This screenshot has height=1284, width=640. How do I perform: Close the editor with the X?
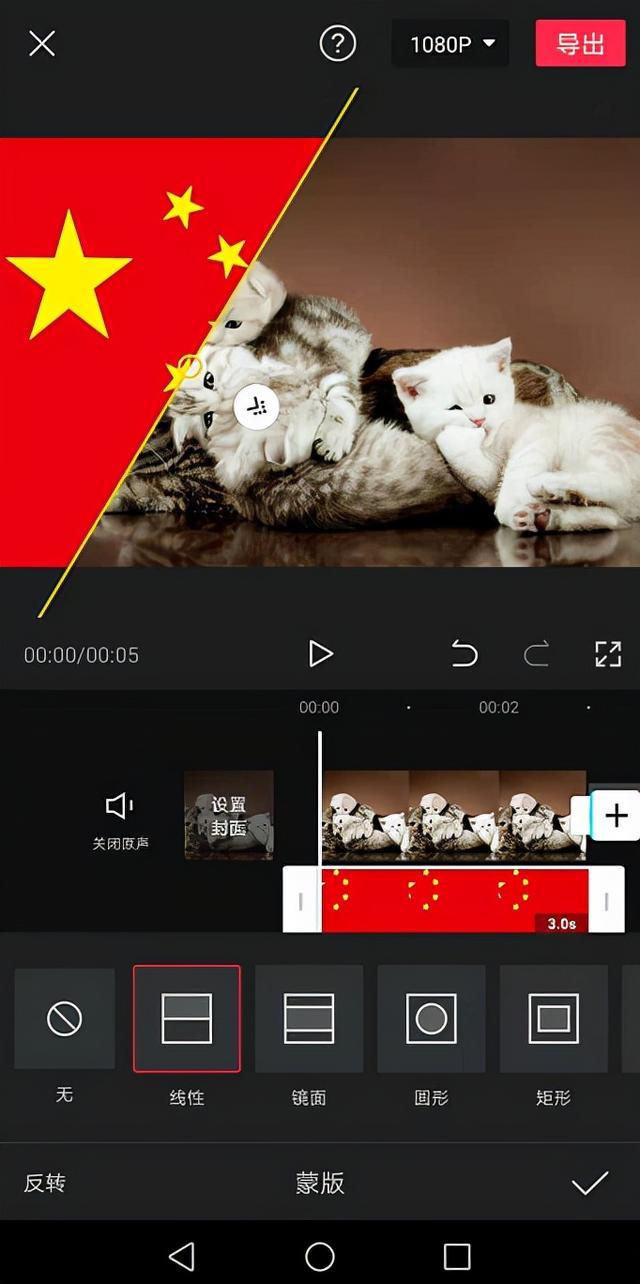pos(42,43)
